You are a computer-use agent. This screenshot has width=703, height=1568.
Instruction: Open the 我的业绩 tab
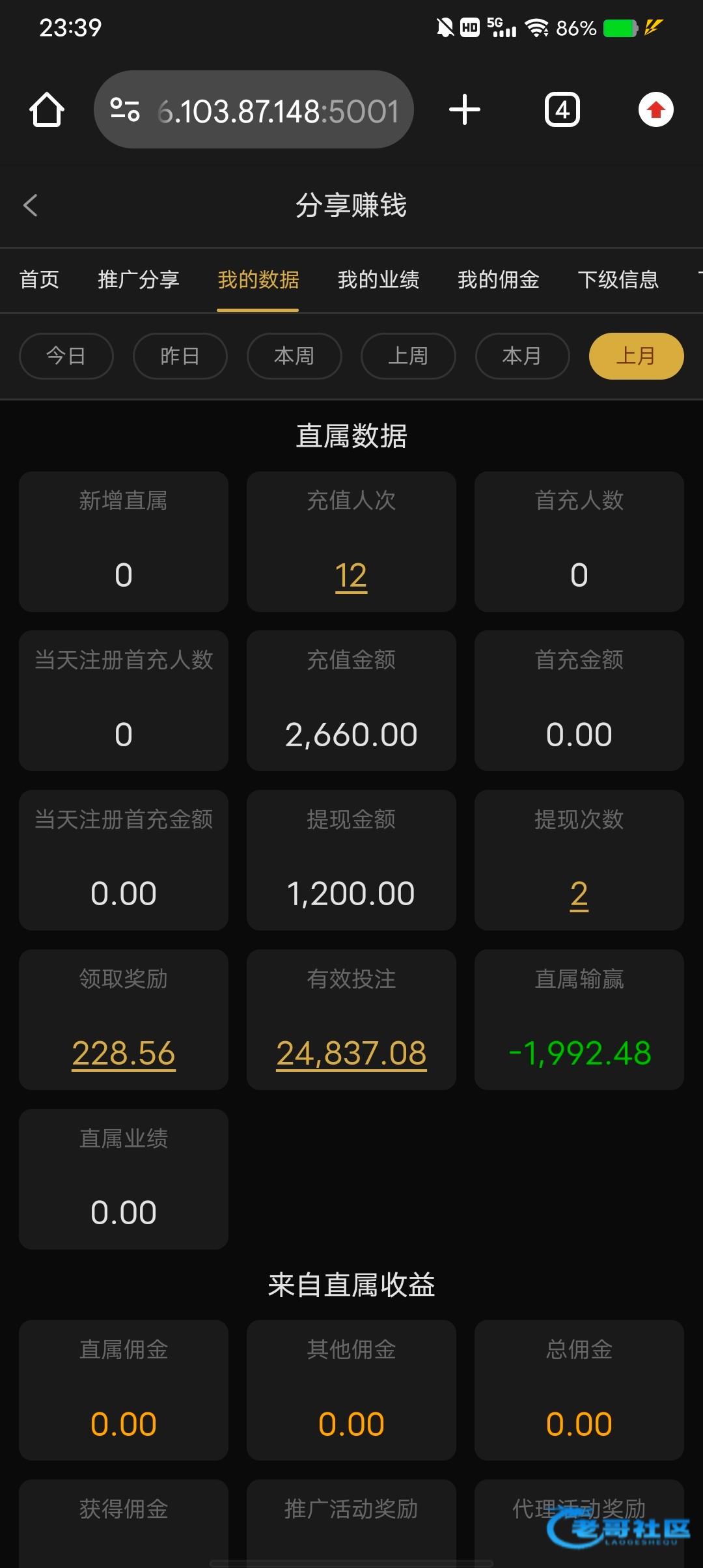[378, 280]
